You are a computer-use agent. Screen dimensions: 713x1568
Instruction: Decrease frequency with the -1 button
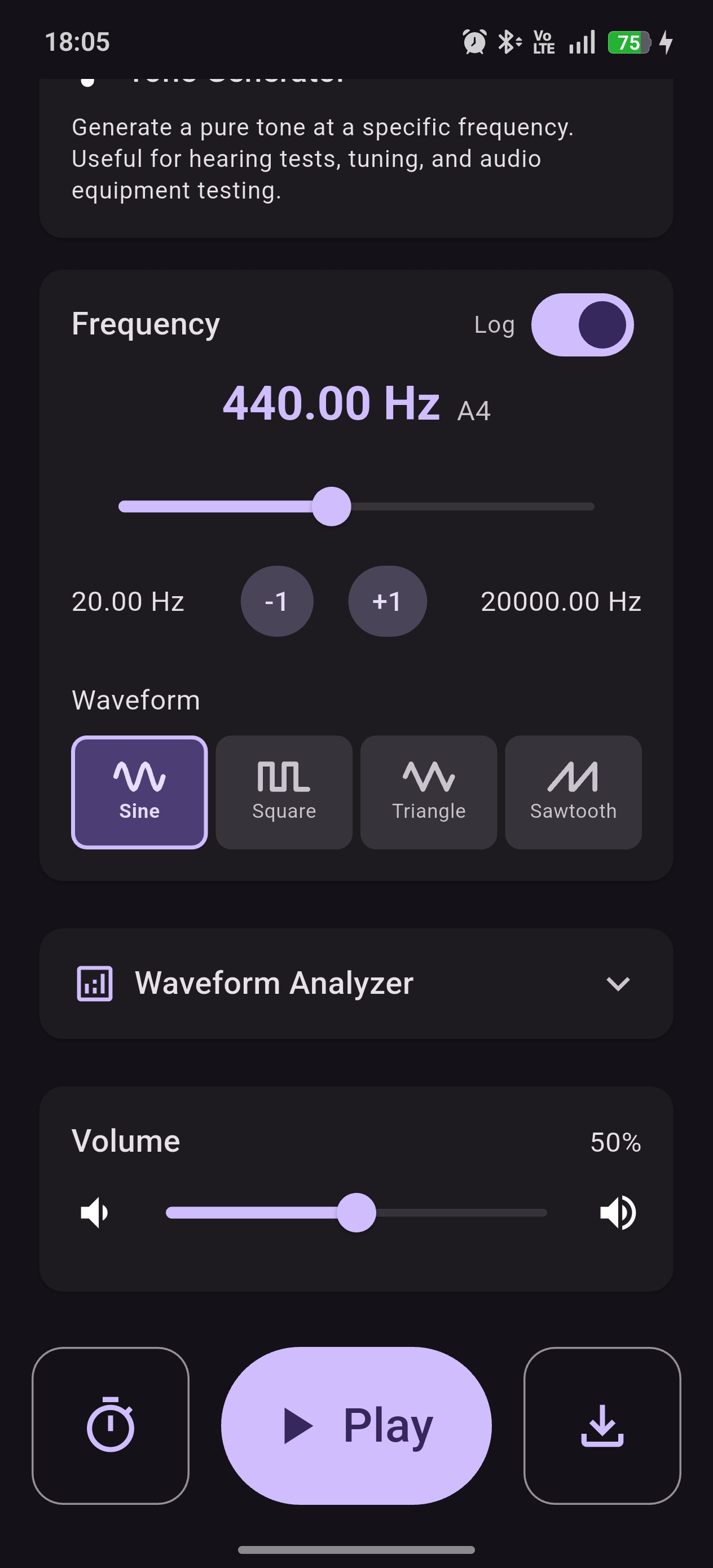tap(277, 601)
